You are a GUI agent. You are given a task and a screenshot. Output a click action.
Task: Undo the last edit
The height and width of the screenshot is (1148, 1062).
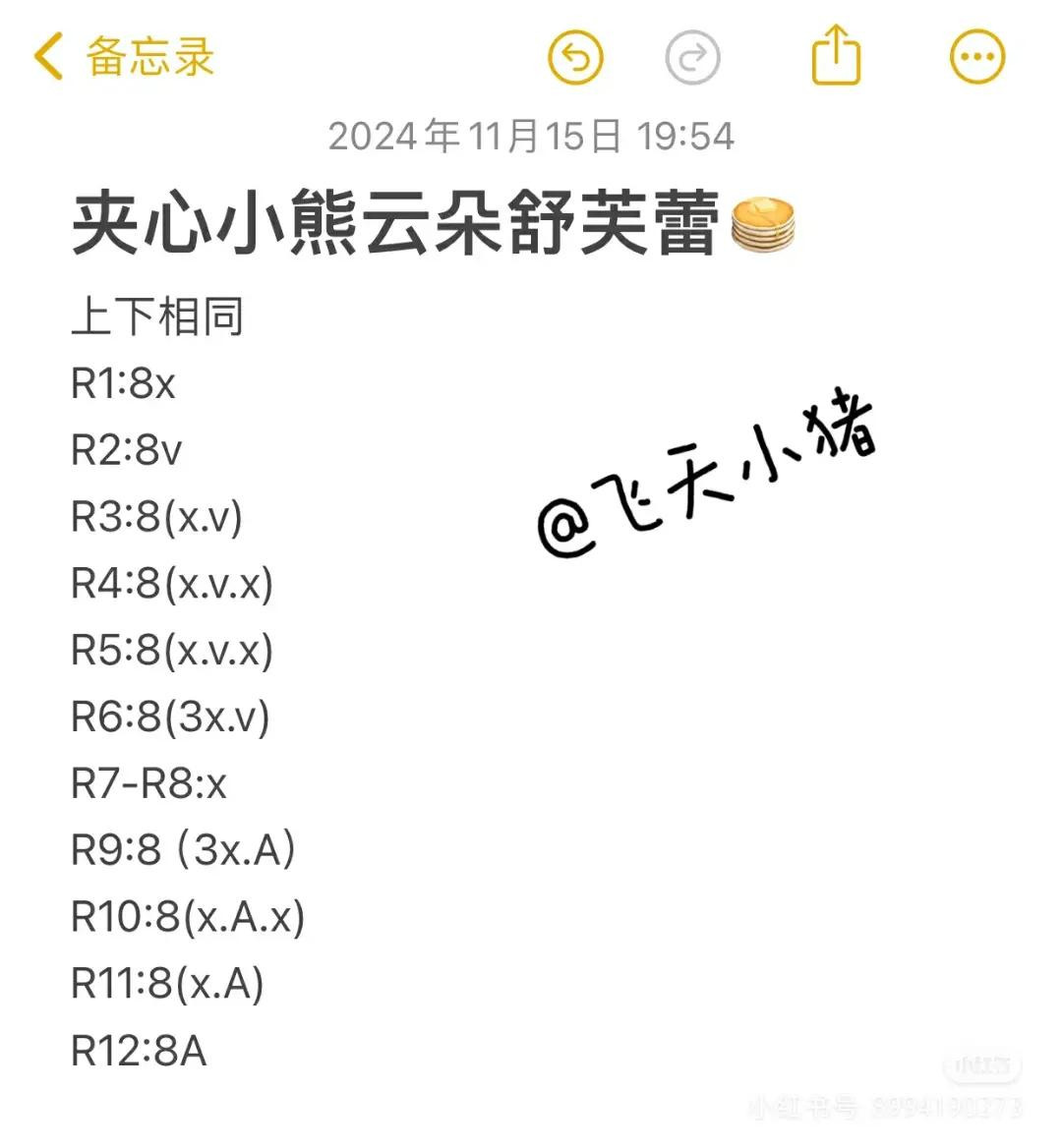pyautogui.click(x=575, y=58)
